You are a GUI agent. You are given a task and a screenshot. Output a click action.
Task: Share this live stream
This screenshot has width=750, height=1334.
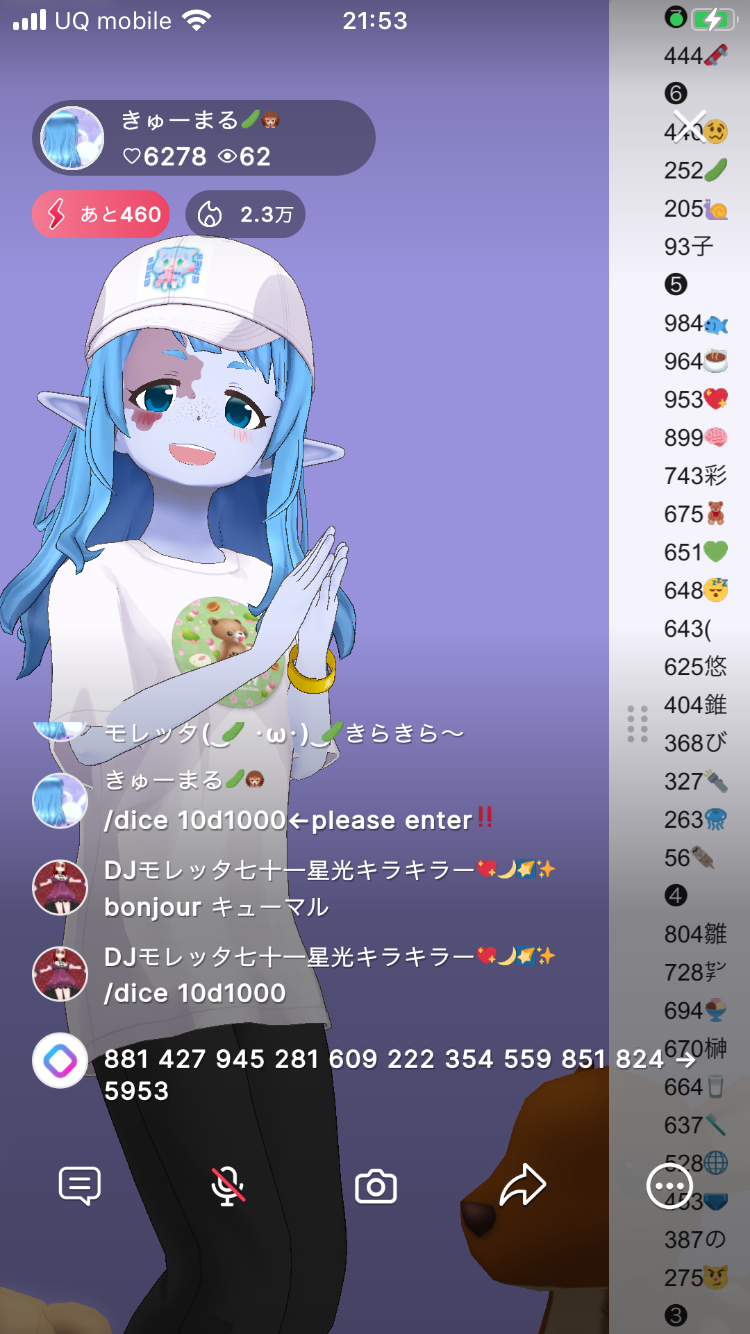(x=523, y=1186)
